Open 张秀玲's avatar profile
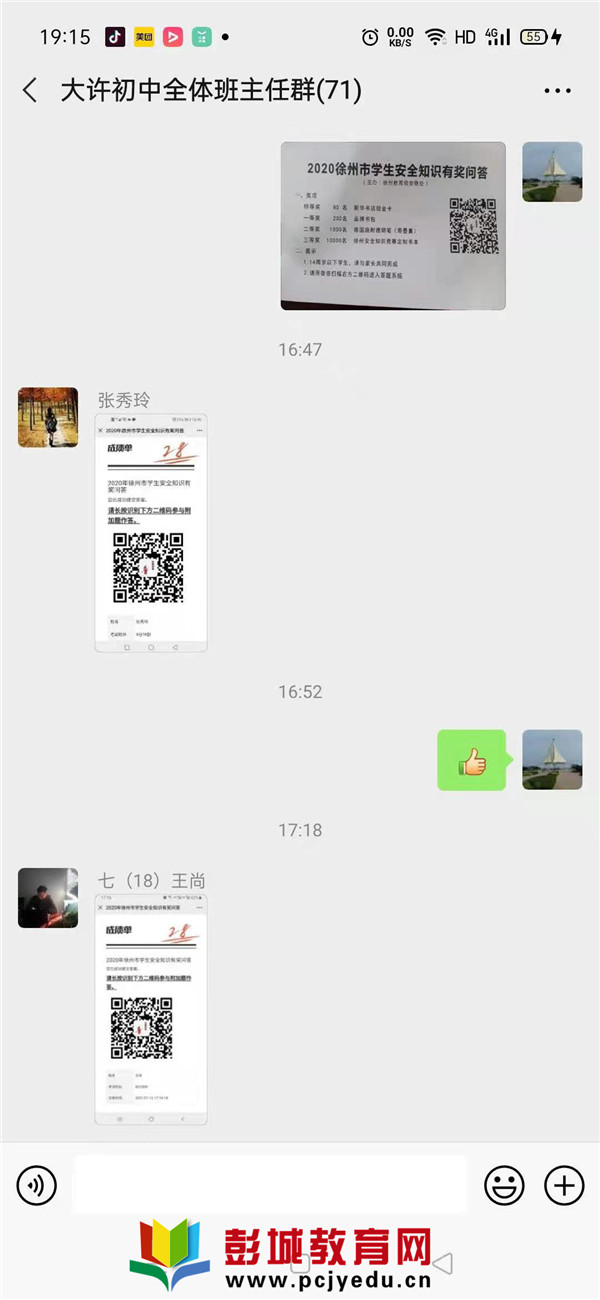 tap(48, 417)
